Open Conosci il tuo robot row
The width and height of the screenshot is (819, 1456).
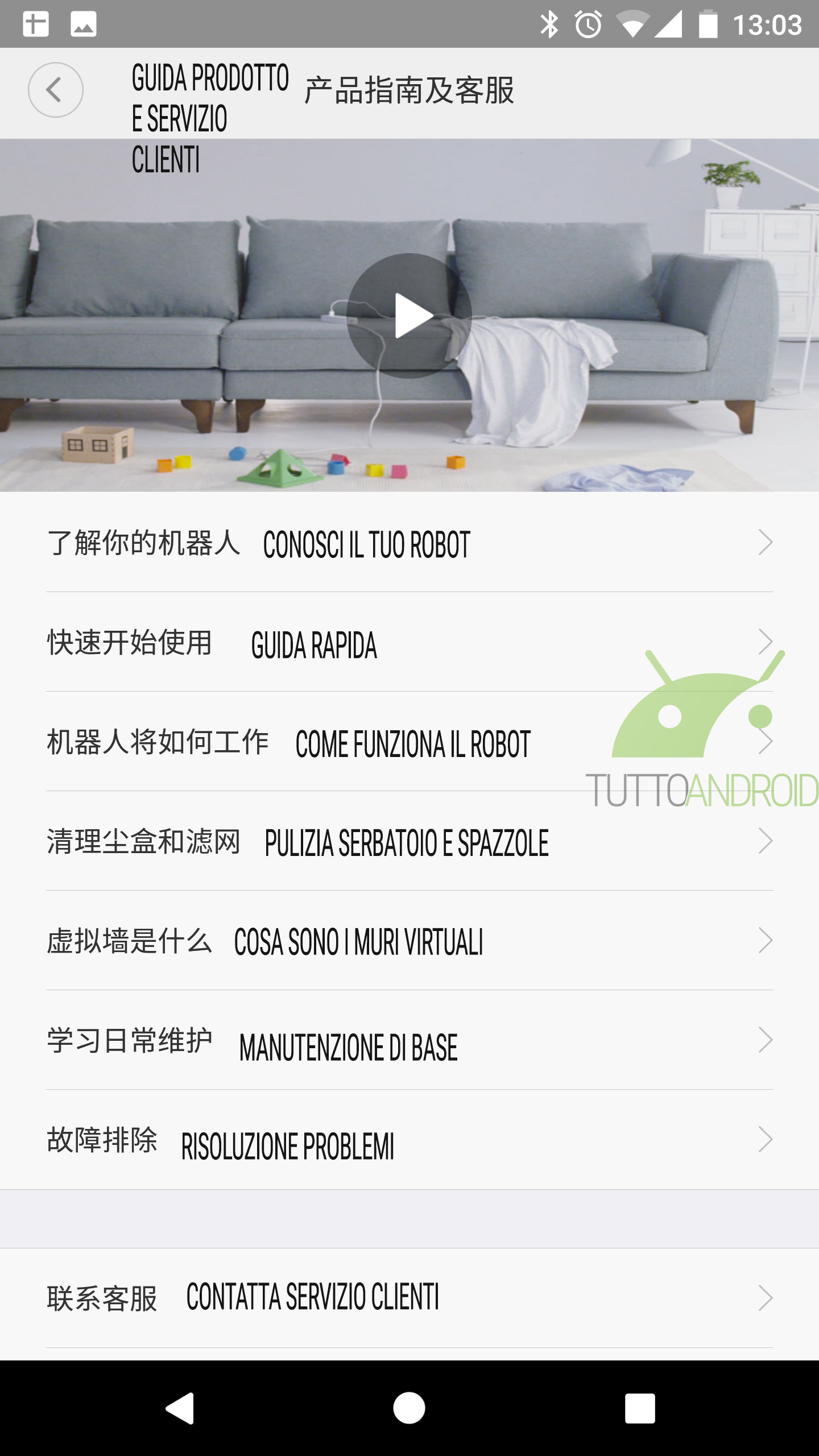tap(409, 543)
